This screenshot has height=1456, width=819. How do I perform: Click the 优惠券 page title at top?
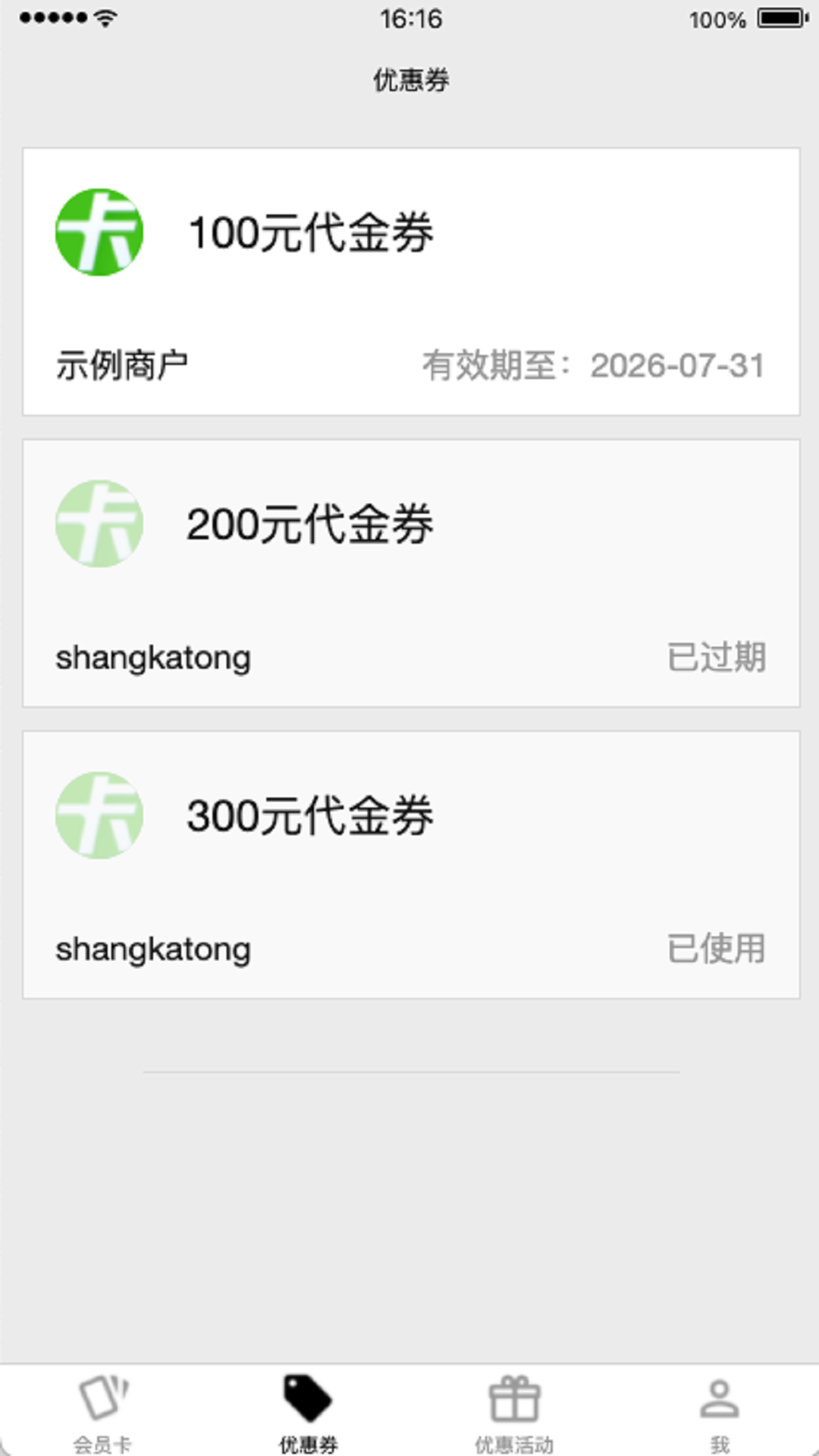(409, 81)
